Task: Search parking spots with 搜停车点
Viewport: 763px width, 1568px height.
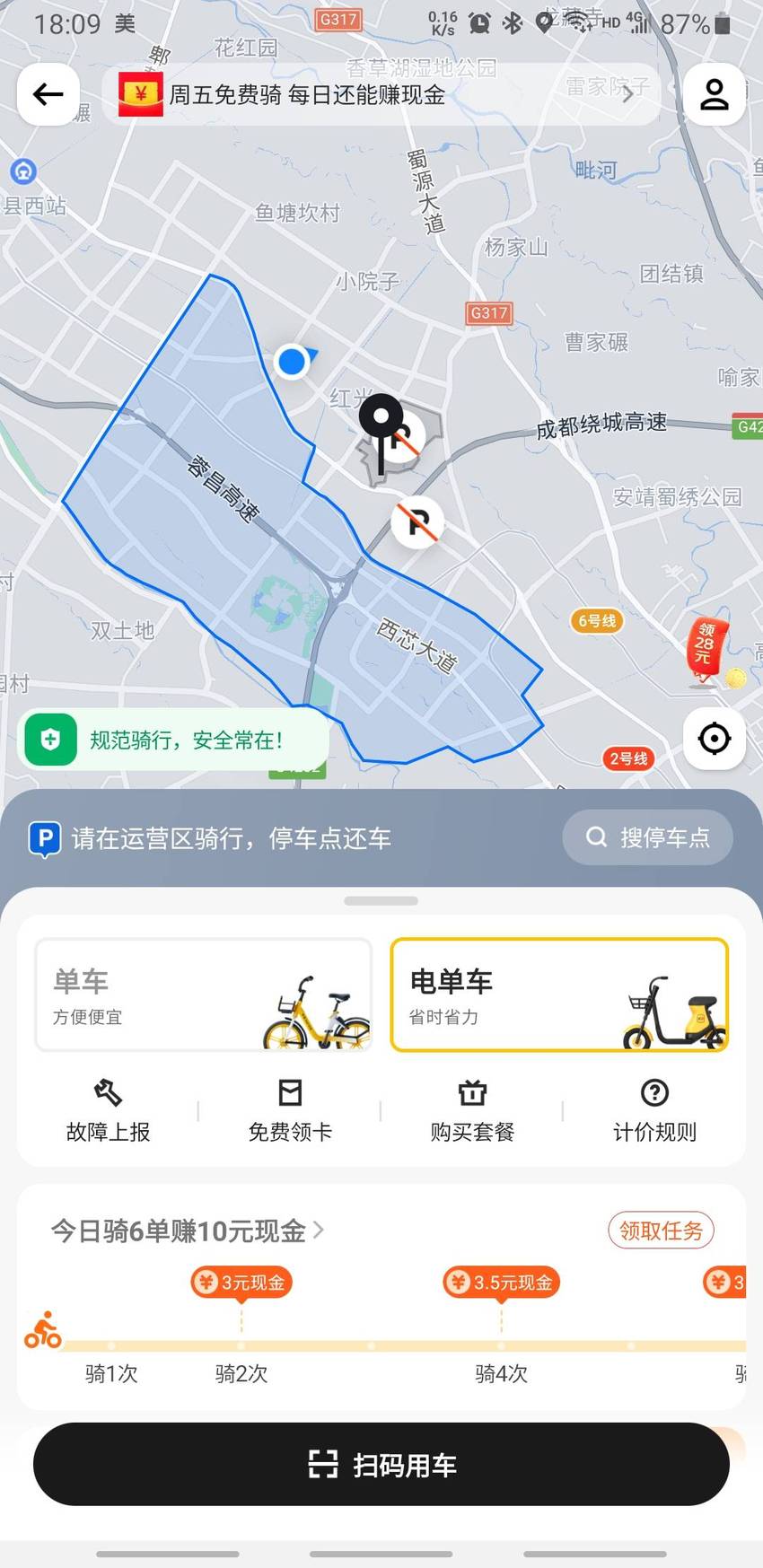Action: tap(647, 837)
